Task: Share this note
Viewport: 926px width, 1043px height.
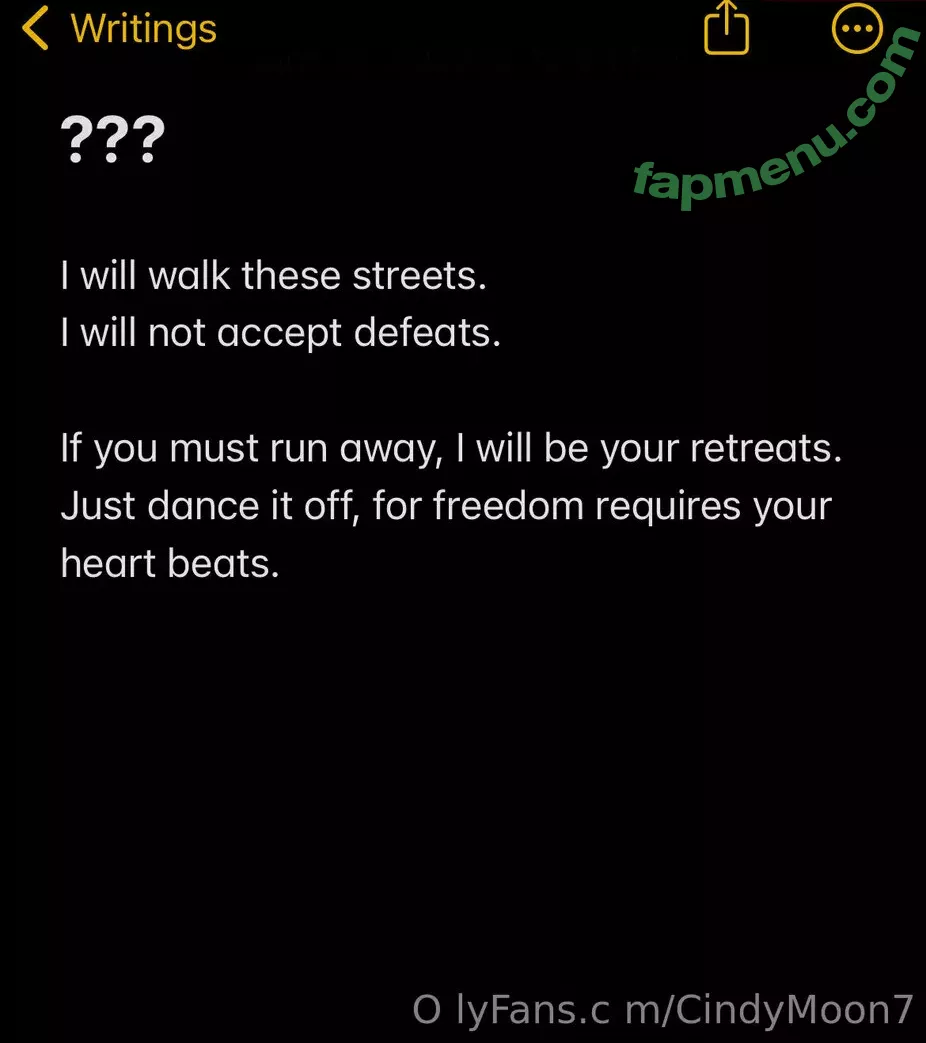Action: pos(726,29)
